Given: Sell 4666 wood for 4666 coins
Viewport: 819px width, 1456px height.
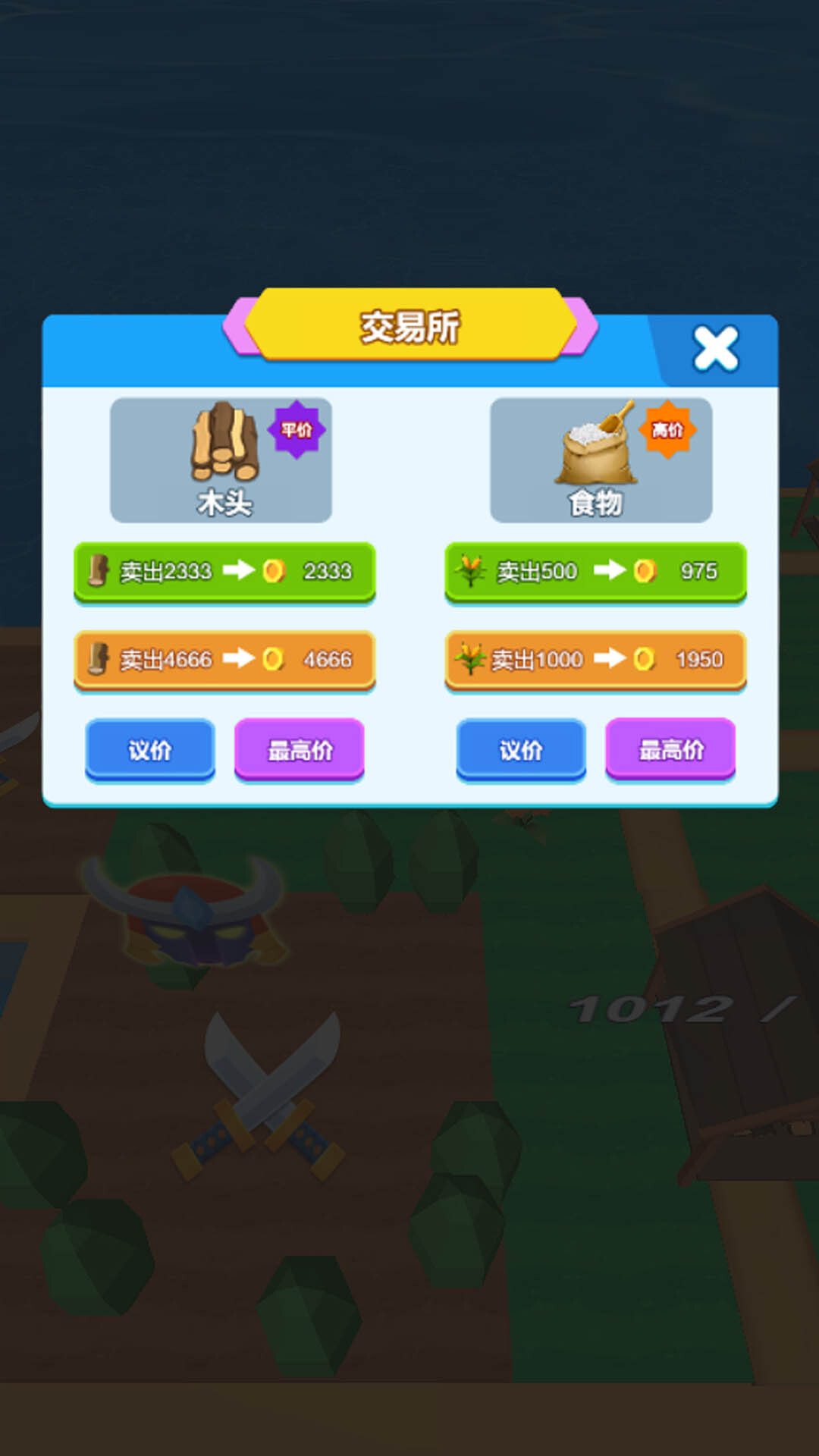Looking at the screenshot, I should coord(224,659).
